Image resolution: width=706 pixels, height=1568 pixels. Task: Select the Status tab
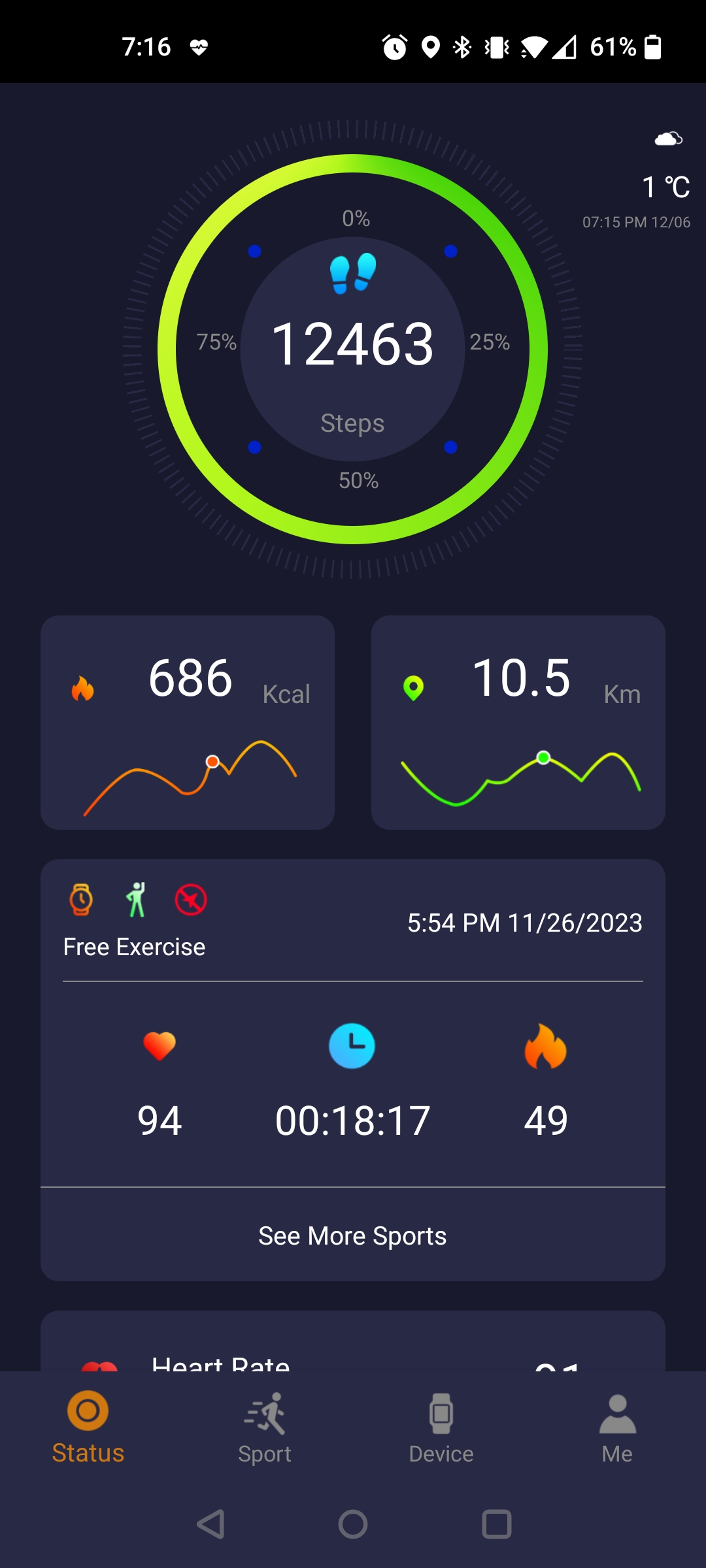coord(88,1428)
